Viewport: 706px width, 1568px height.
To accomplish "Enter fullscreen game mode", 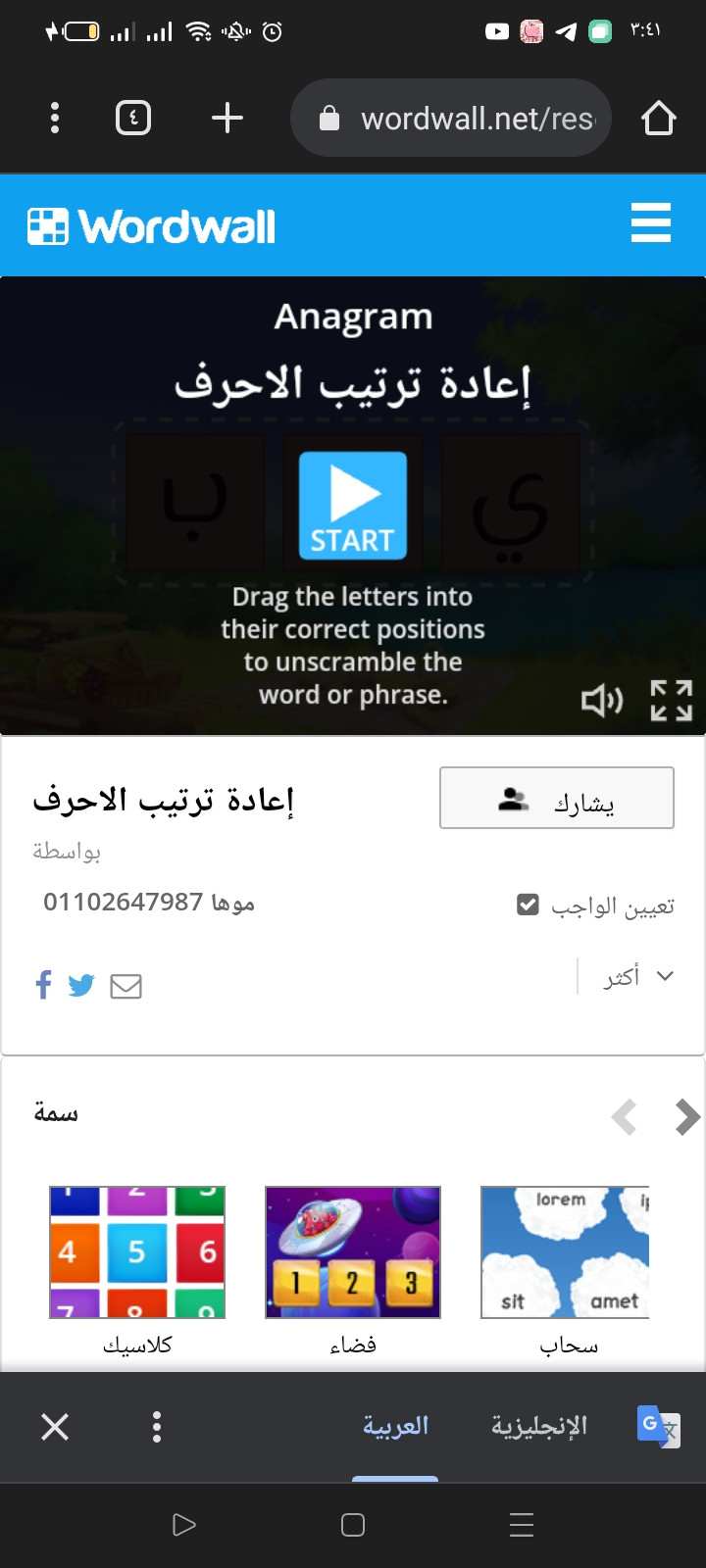I will [x=671, y=701].
